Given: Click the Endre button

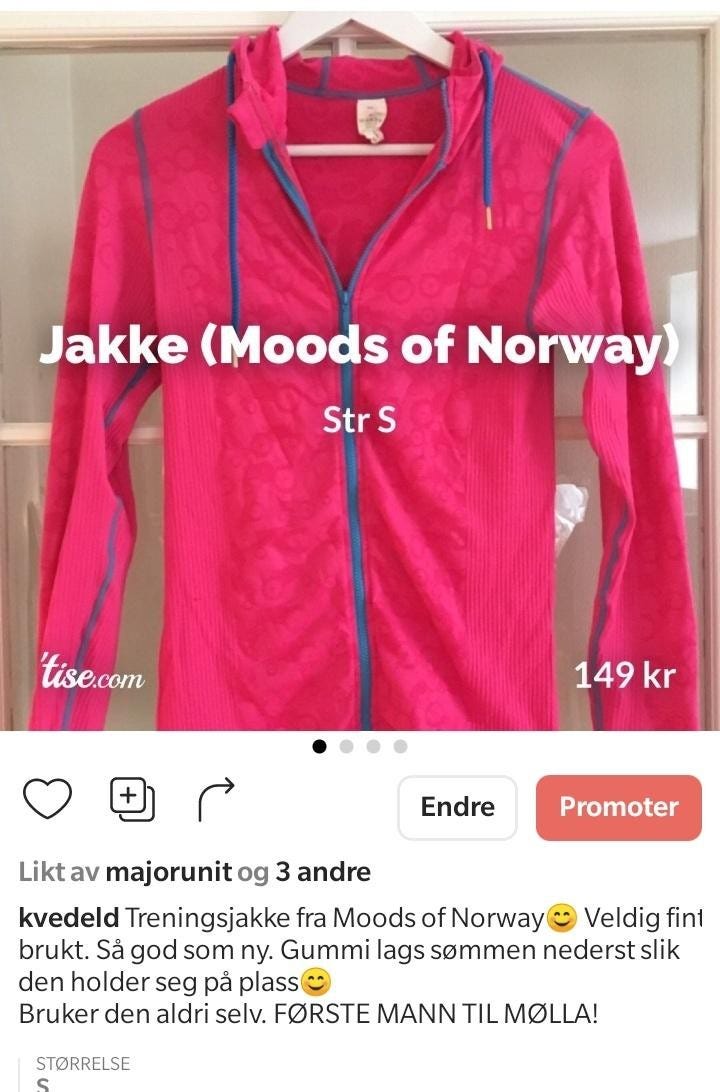Looking at the screenshot, I should [457, 807].
